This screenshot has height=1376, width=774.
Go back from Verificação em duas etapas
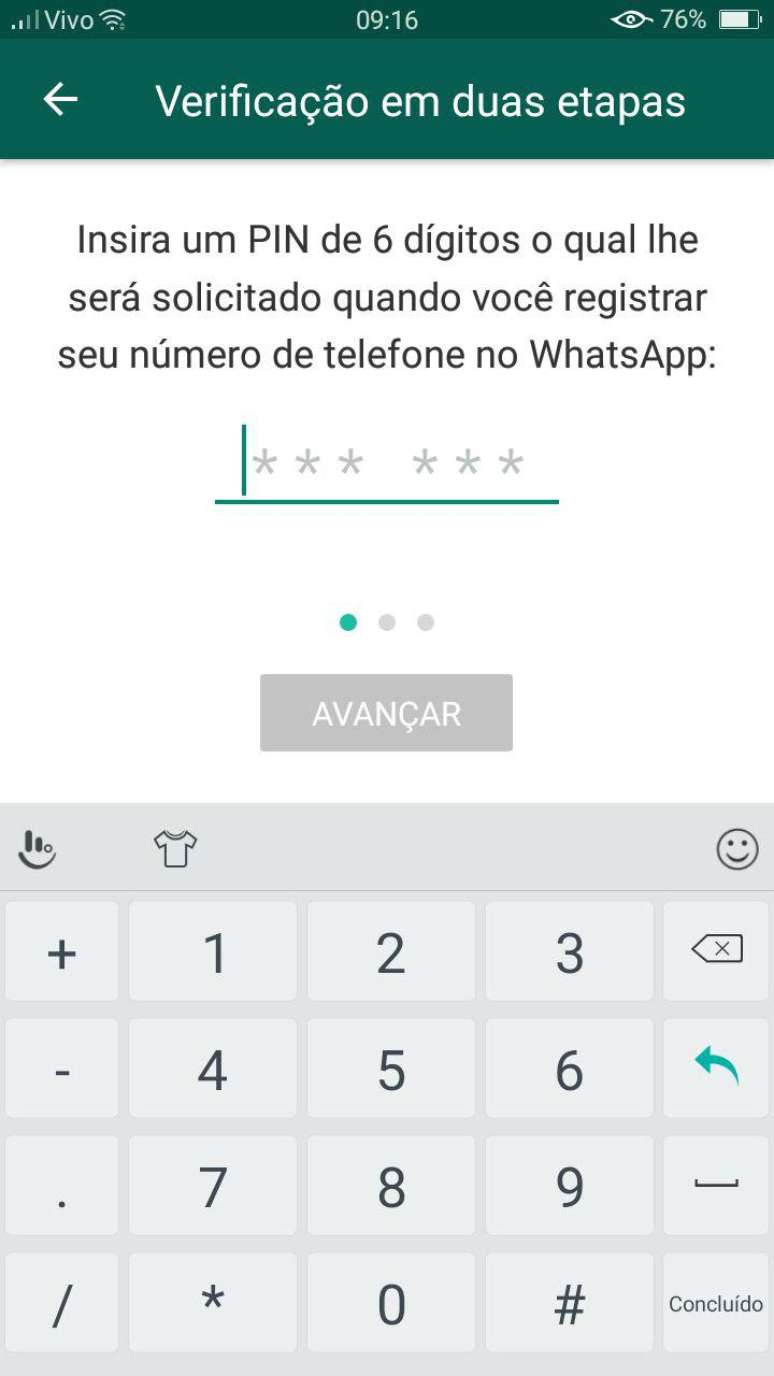coord(61,100)
